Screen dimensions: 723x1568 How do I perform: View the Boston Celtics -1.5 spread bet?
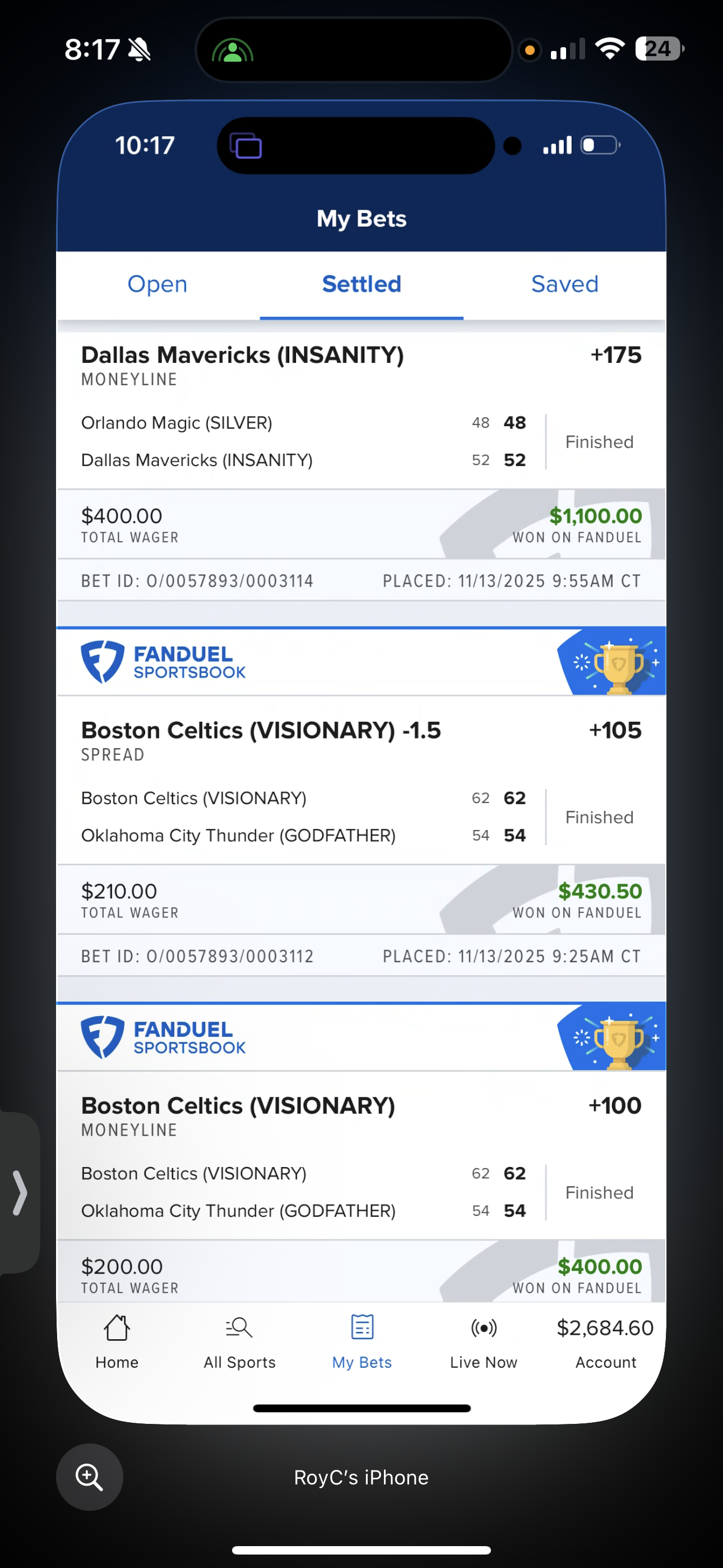click(x=261, y=730)
